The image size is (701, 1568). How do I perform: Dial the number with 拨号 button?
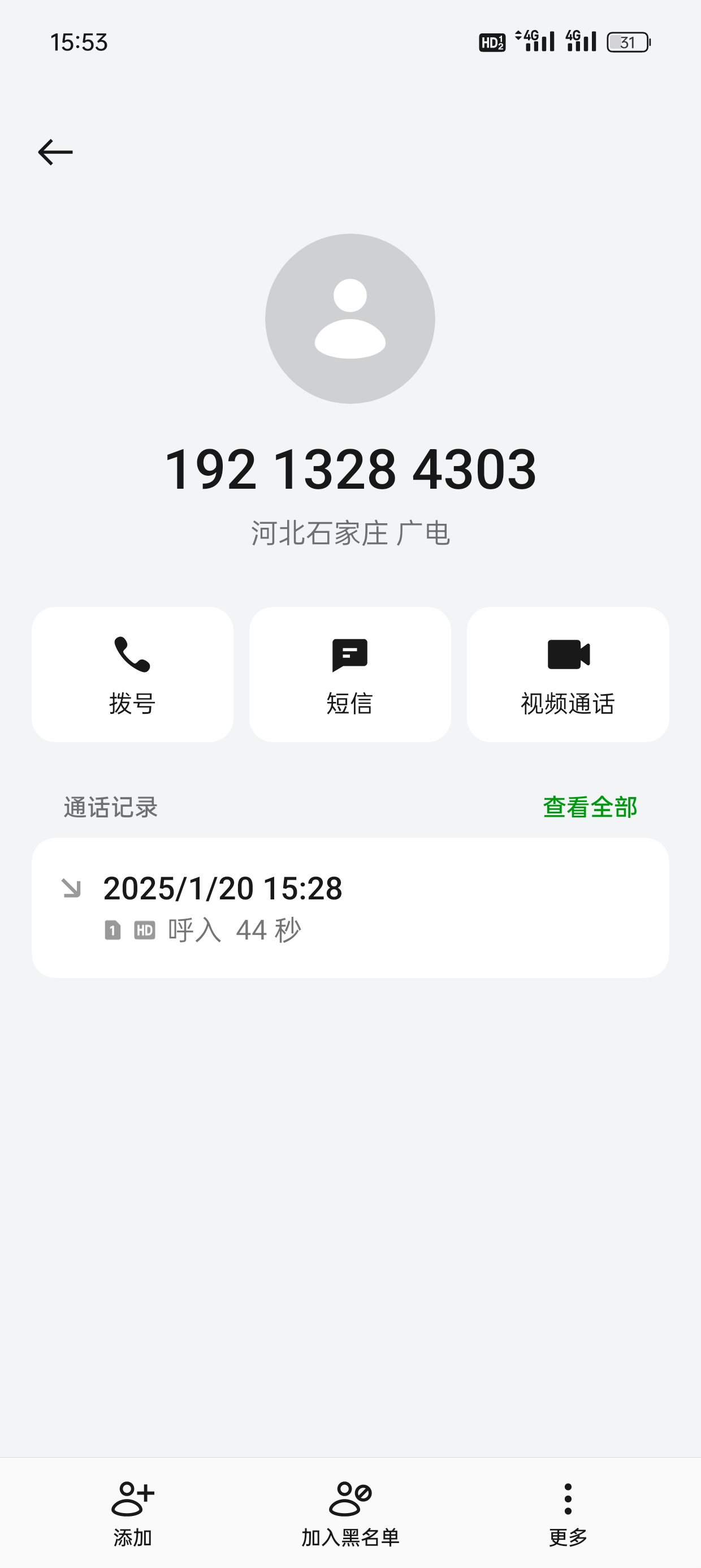tap(133, 674)
